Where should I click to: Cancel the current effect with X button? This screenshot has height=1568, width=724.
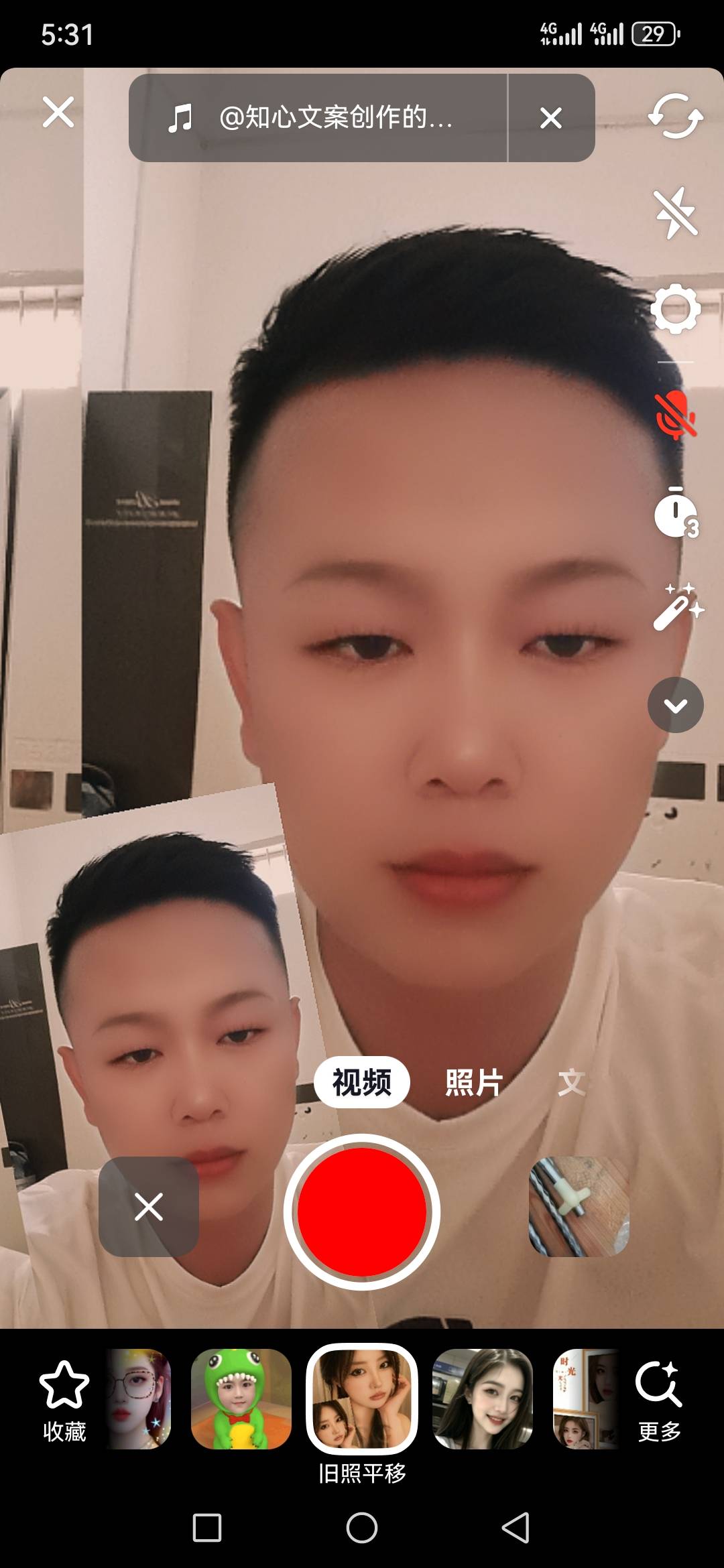coord(149,1207)
